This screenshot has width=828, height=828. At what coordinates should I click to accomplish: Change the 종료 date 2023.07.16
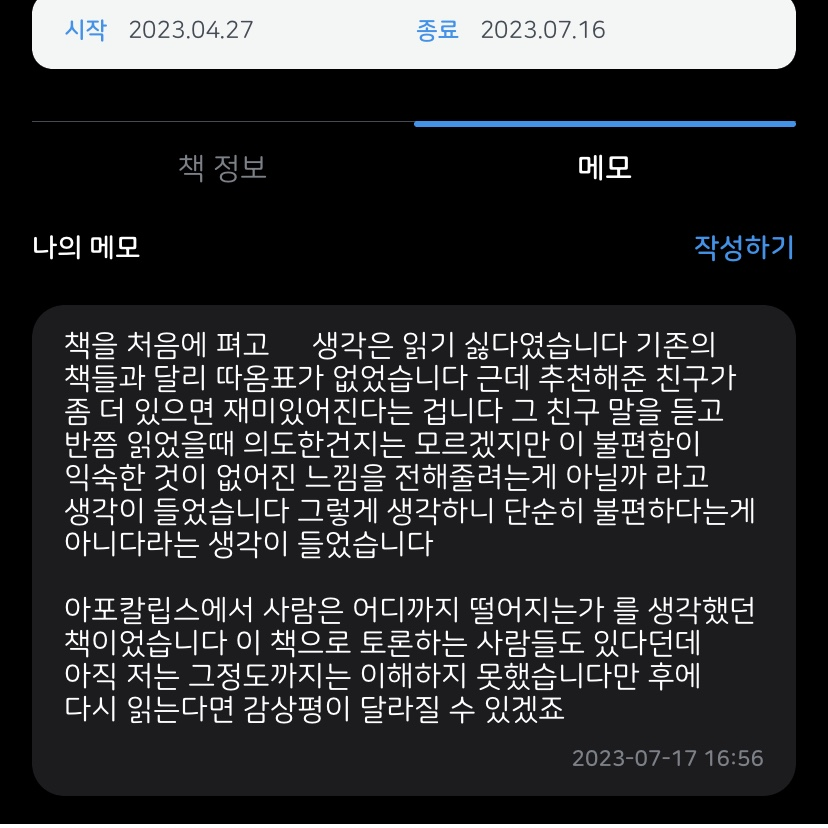[542, 29]
